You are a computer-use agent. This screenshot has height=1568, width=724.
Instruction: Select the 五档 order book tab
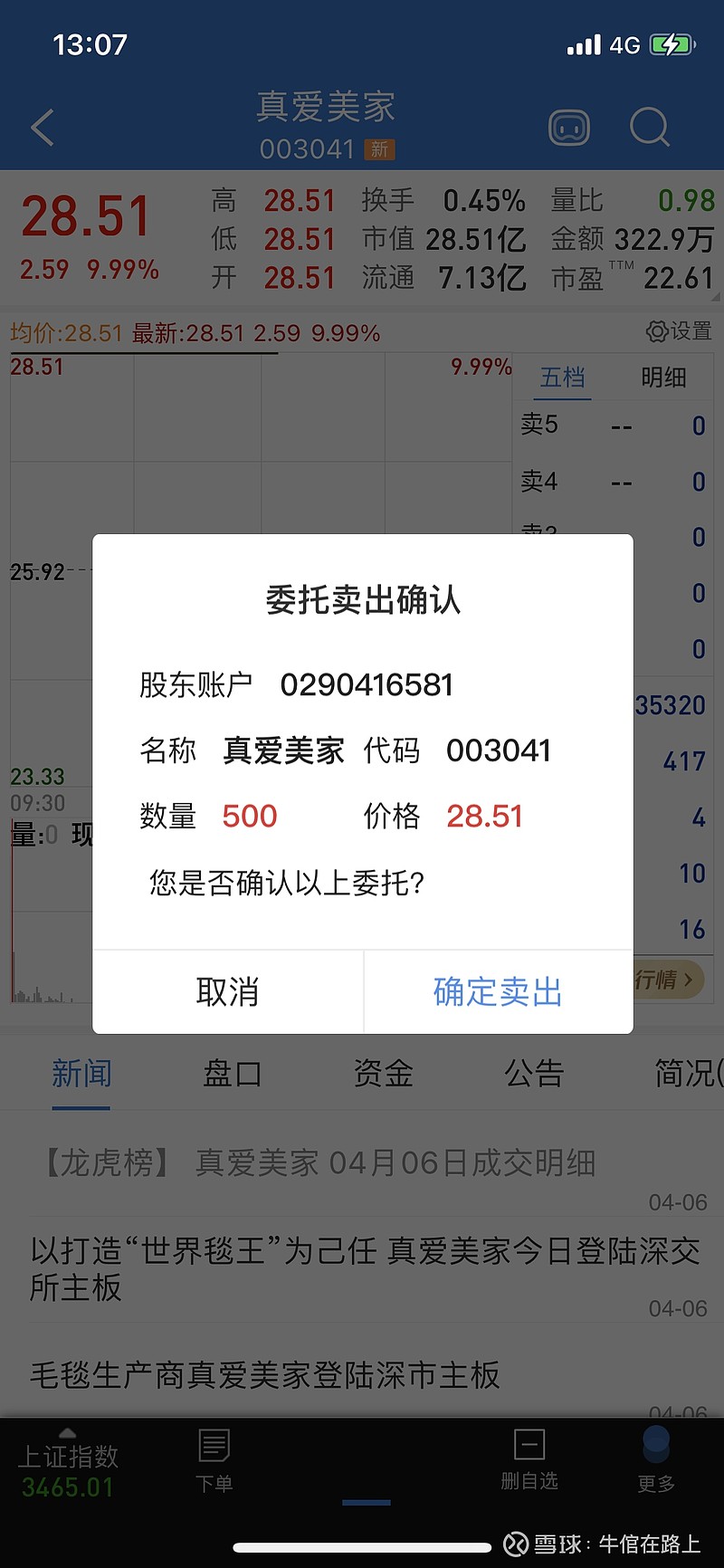click(563, 378)
